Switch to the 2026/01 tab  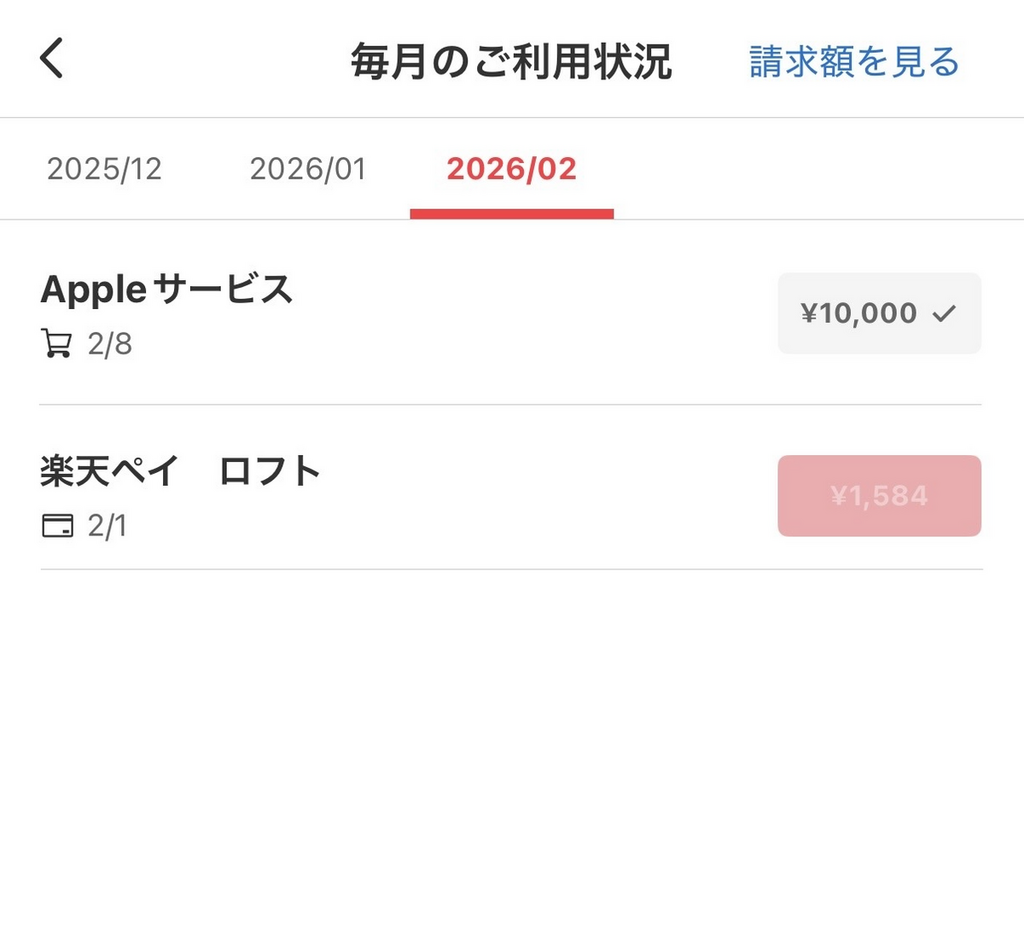[x=307, y=169]
